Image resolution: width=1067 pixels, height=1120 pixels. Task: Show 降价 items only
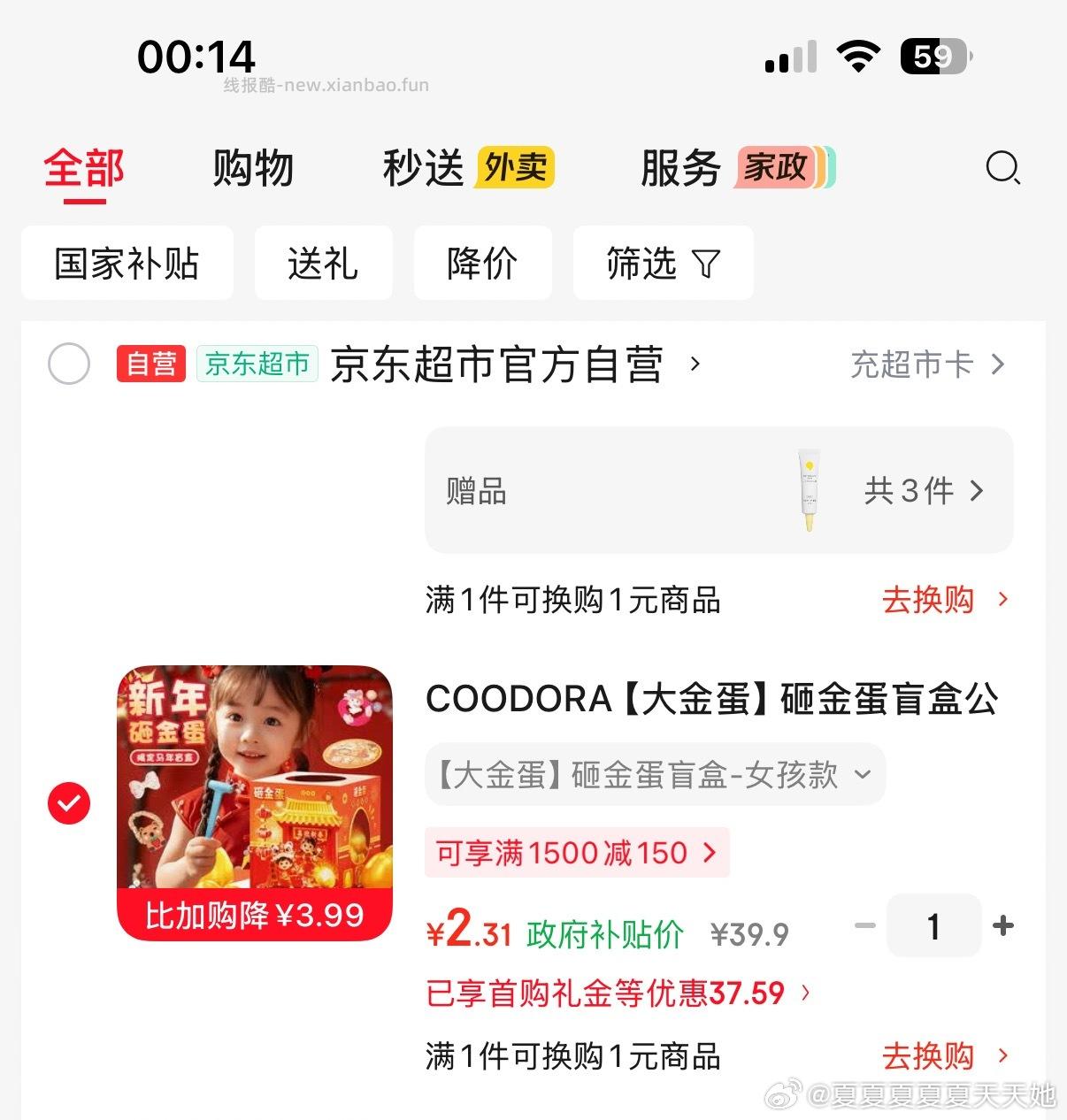click(482, 264)
